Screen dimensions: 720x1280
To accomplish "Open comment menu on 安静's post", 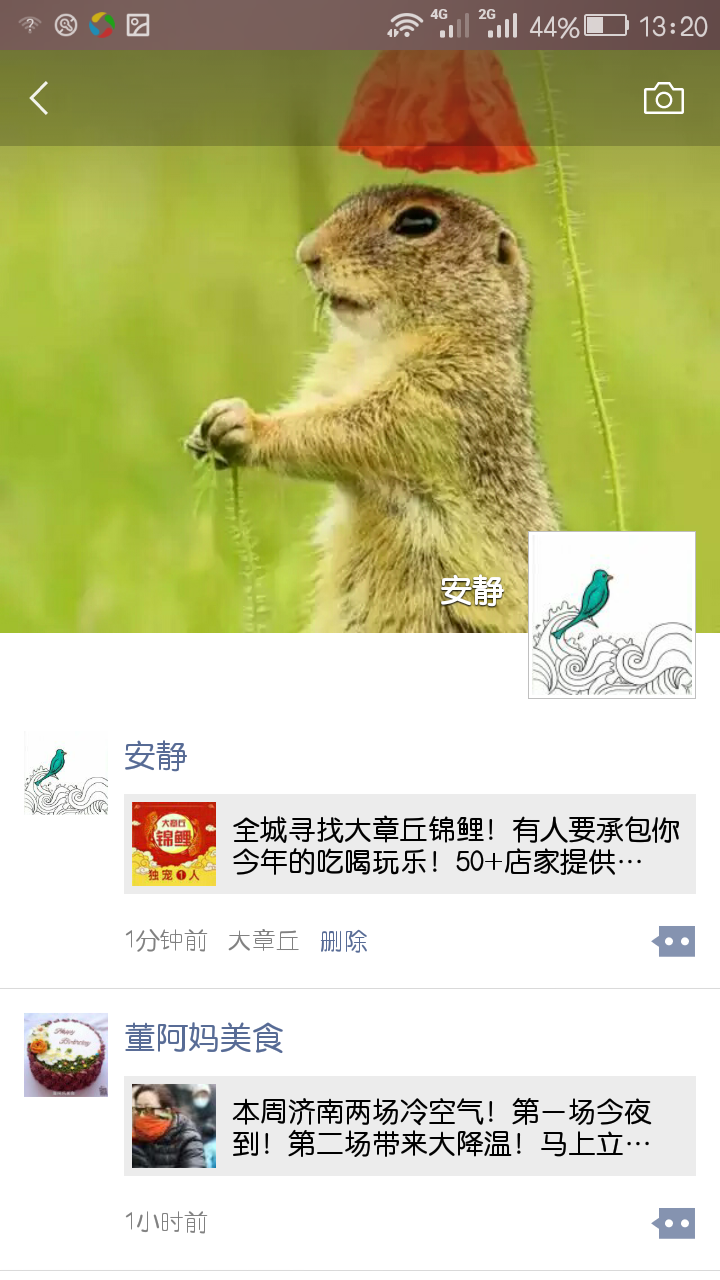I will coord(674,941).
